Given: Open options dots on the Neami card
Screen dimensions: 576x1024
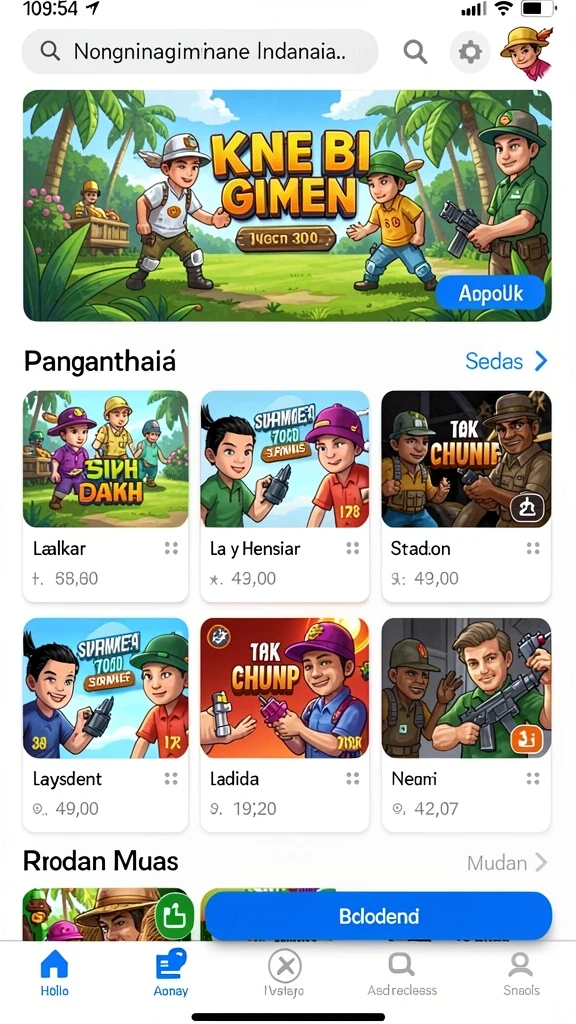Looking at the screenshot, I should (x=533, y=778).
